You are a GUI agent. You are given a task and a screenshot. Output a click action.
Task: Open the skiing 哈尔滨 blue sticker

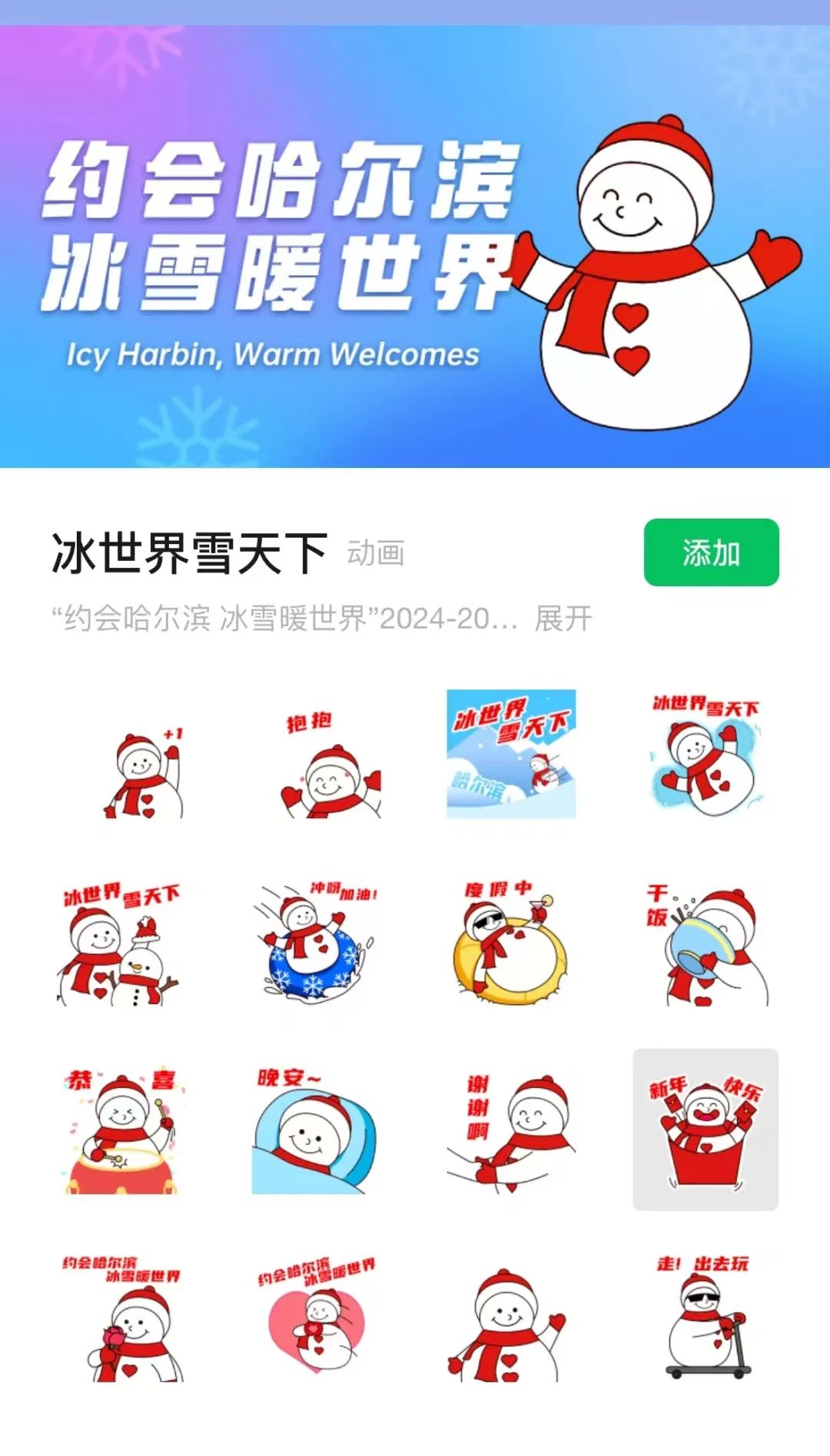(511, 755)
